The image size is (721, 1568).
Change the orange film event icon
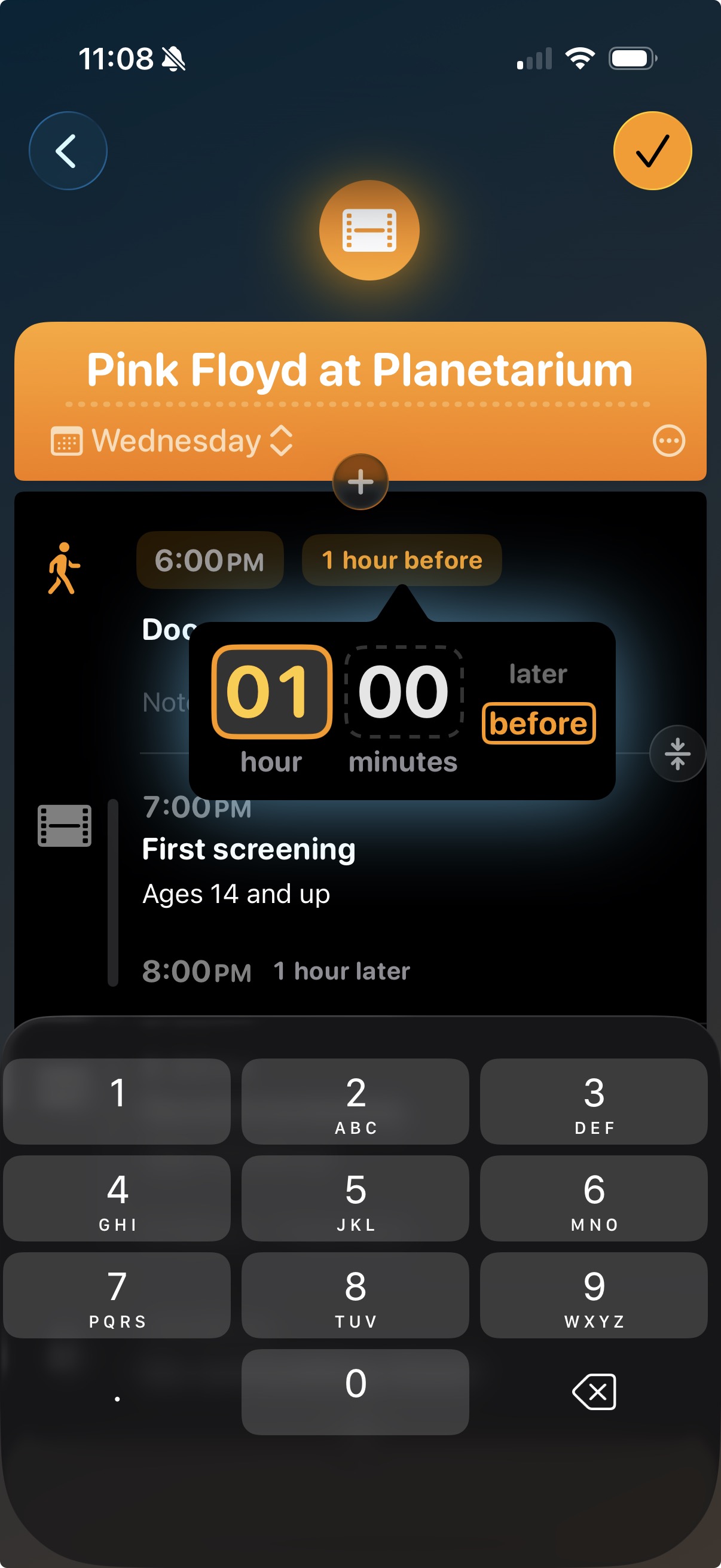click(x=369, y=230)
